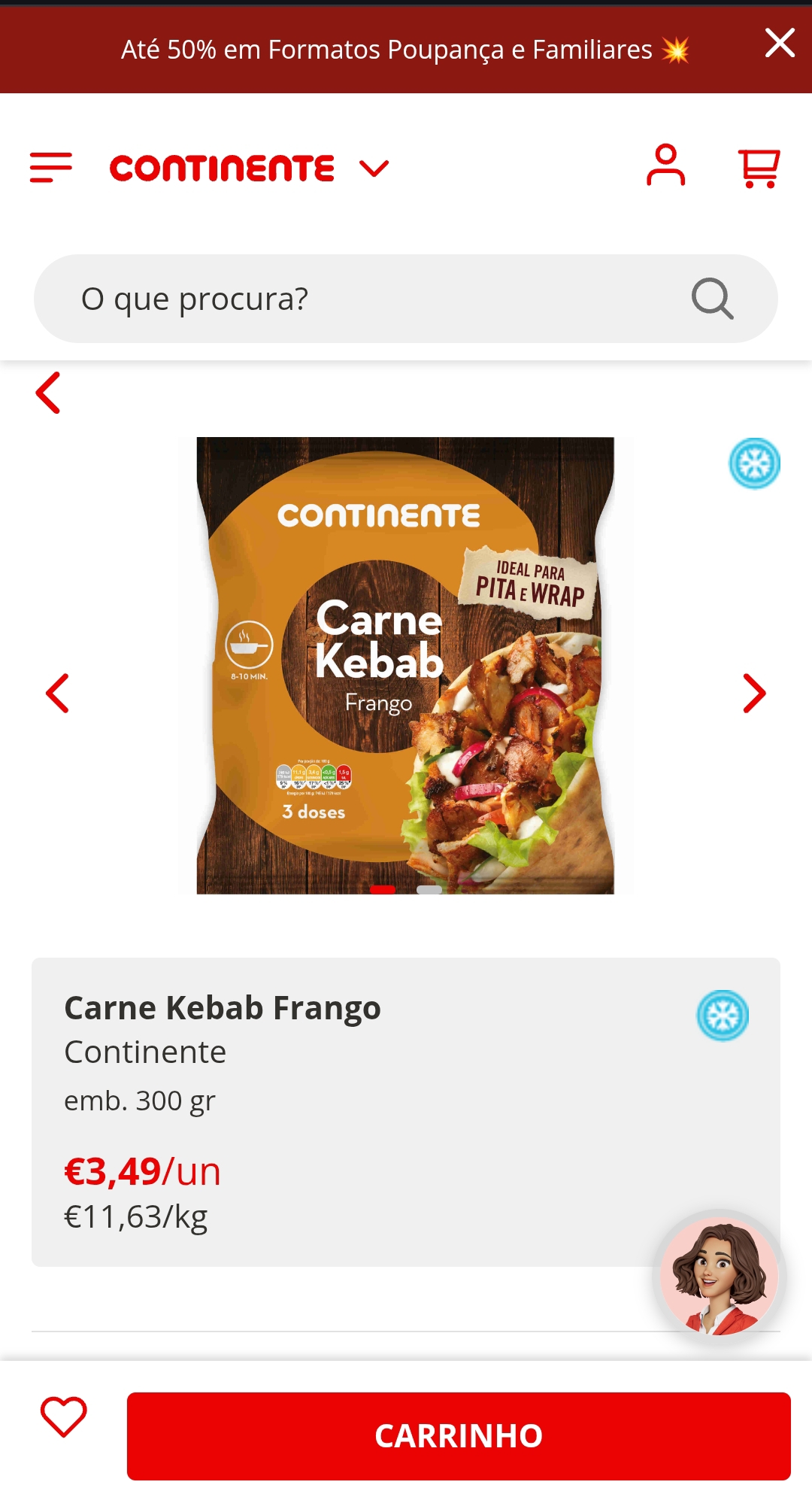Open the shopping cart icon
The image size is (812, 1497).
[x=759, y=167]
